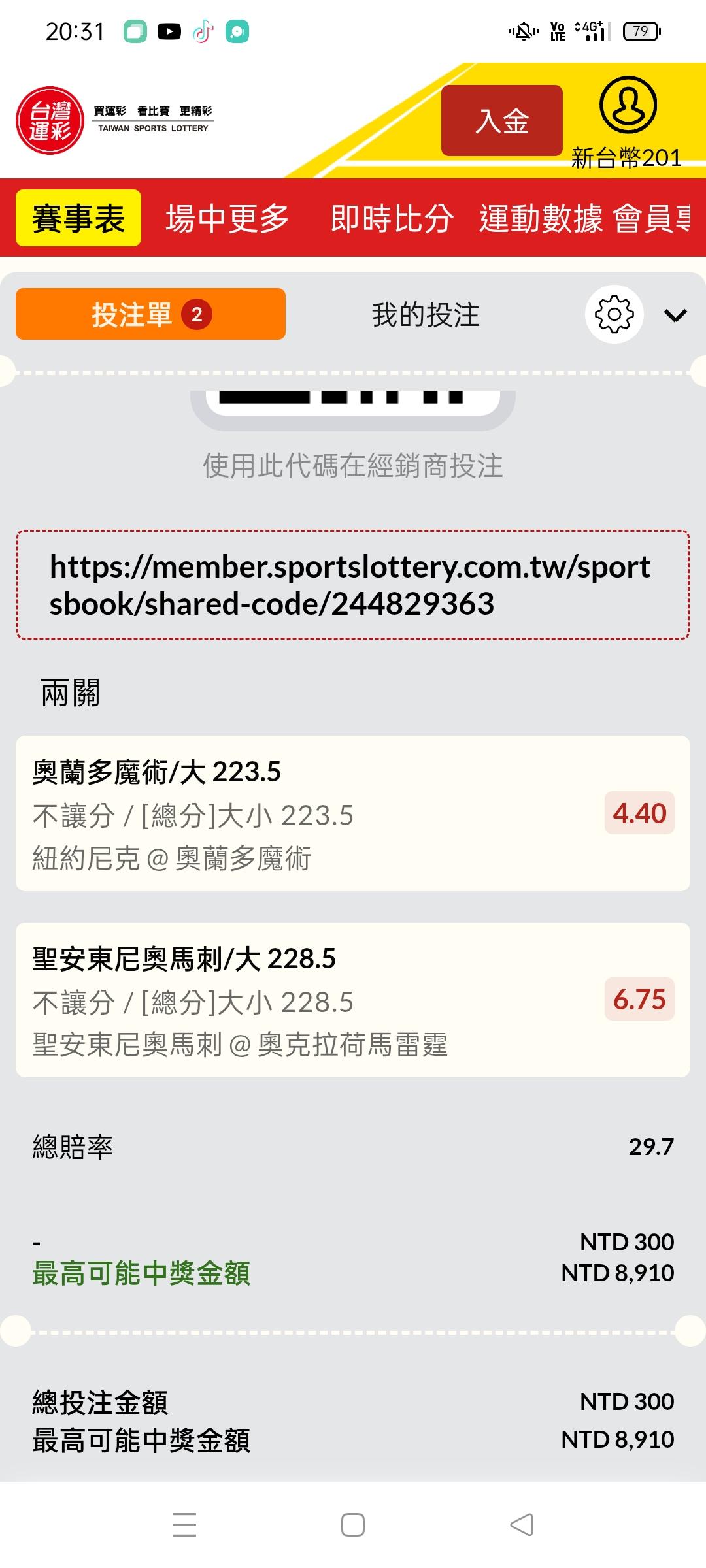Switch to 我的投注 my bets
Image resolution: width=706 pixels, height=1568 pixels.
[426, 315]
